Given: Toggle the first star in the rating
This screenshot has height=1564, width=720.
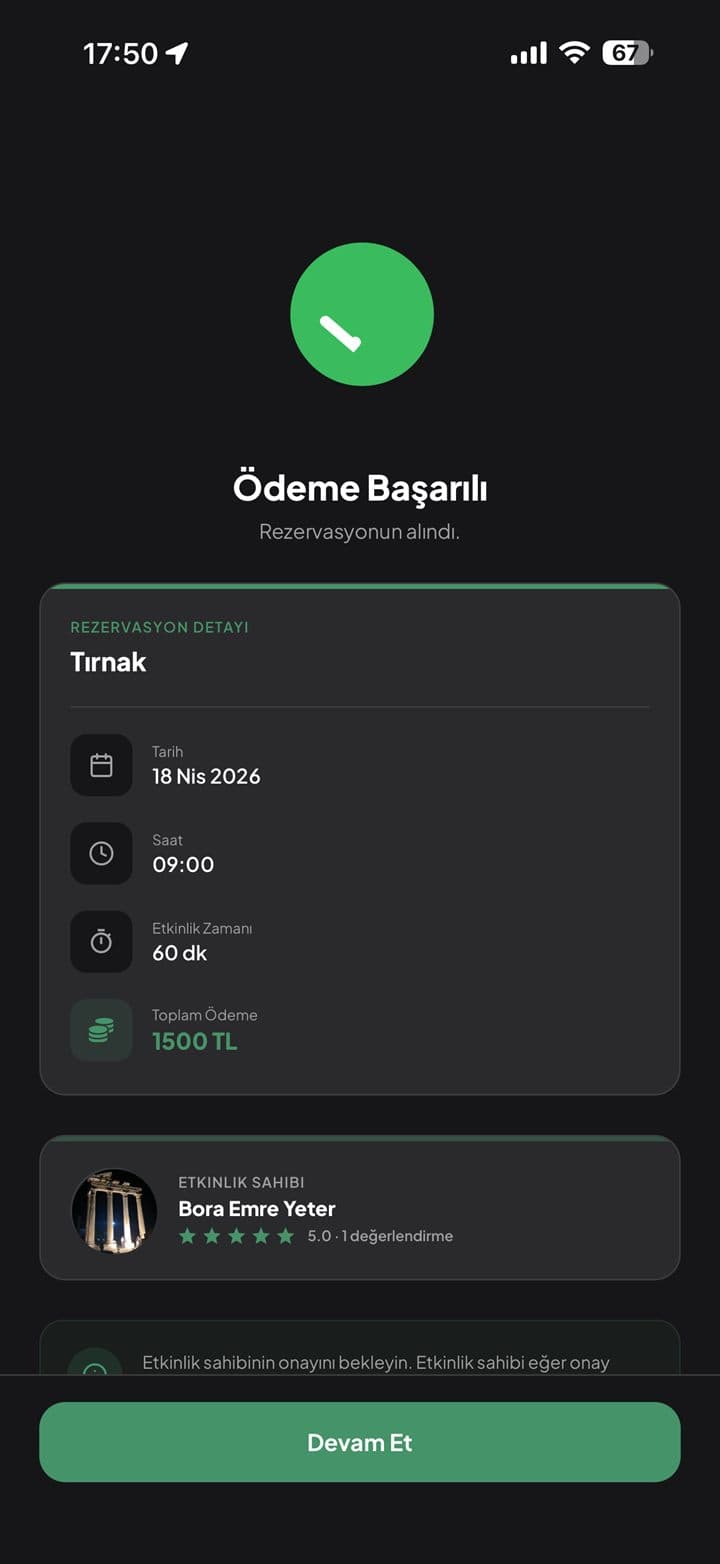Looking at the screenshot, I should tap(187, 1236).
